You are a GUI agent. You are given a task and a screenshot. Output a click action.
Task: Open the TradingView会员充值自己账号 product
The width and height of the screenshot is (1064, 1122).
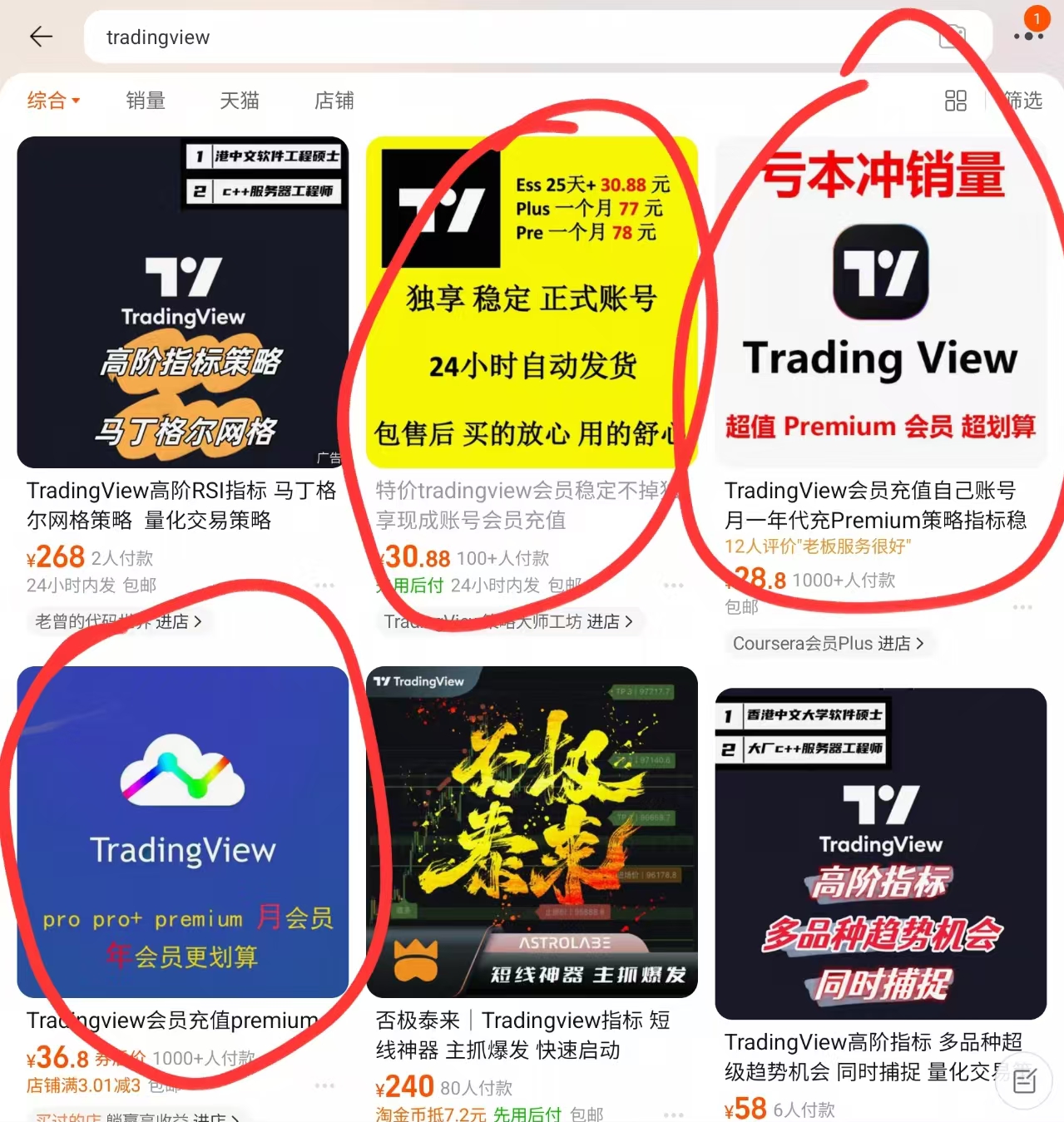click(880, 303)
